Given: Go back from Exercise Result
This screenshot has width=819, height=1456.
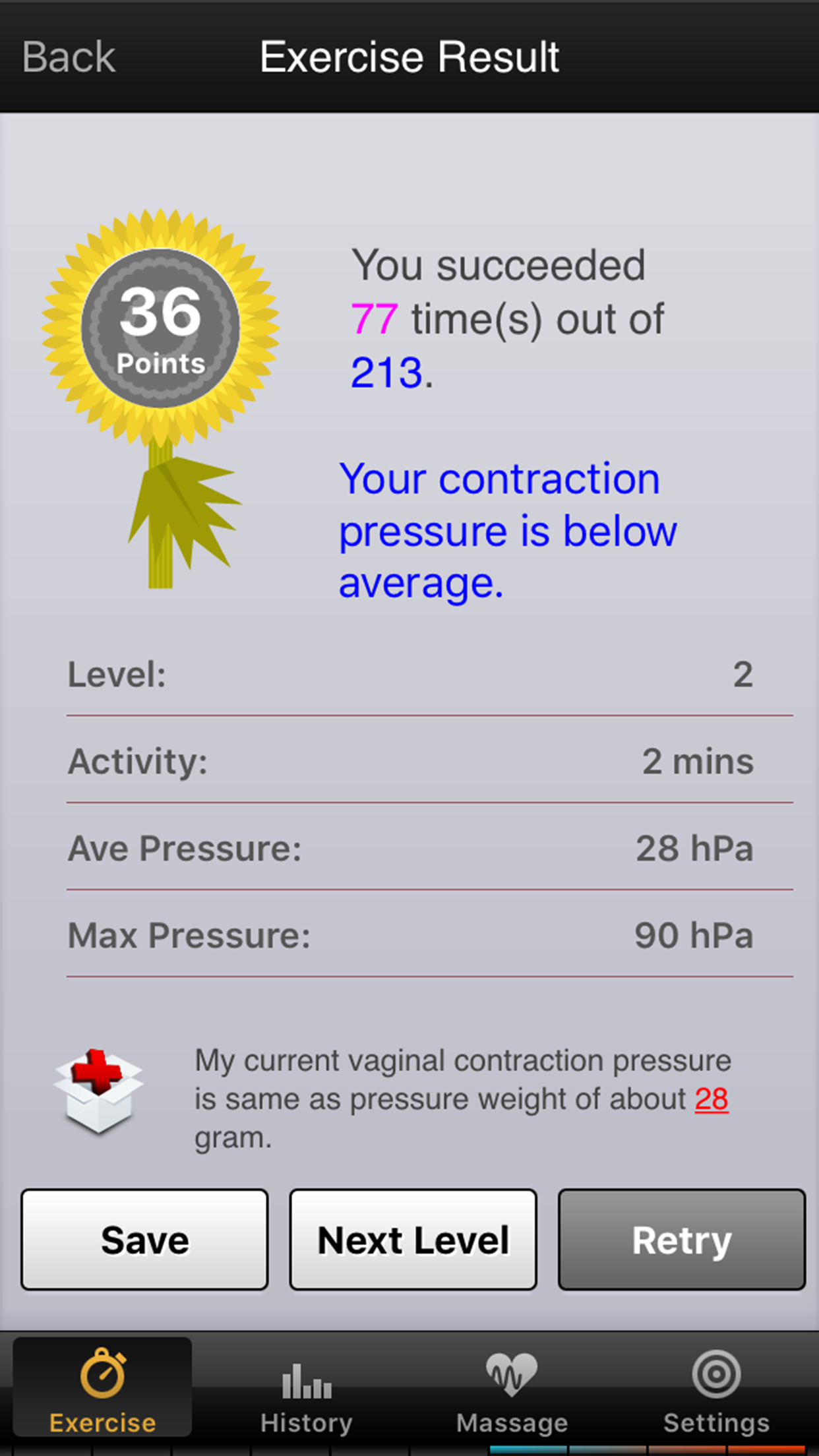Looking at the screenshot, I should click(x=69, y=57).
